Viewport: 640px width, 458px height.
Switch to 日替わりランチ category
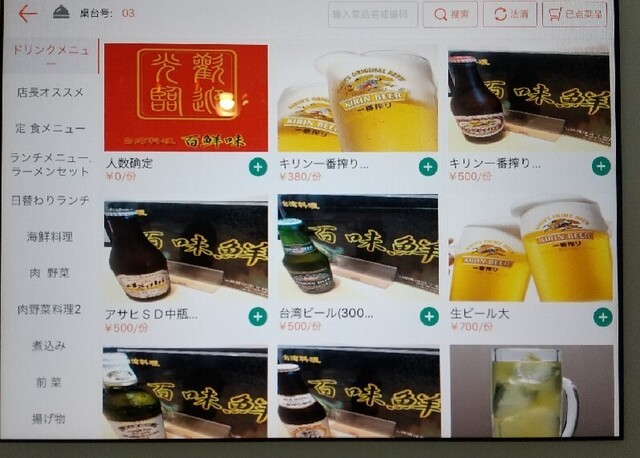pyautogui.click(x=50, y=200)
